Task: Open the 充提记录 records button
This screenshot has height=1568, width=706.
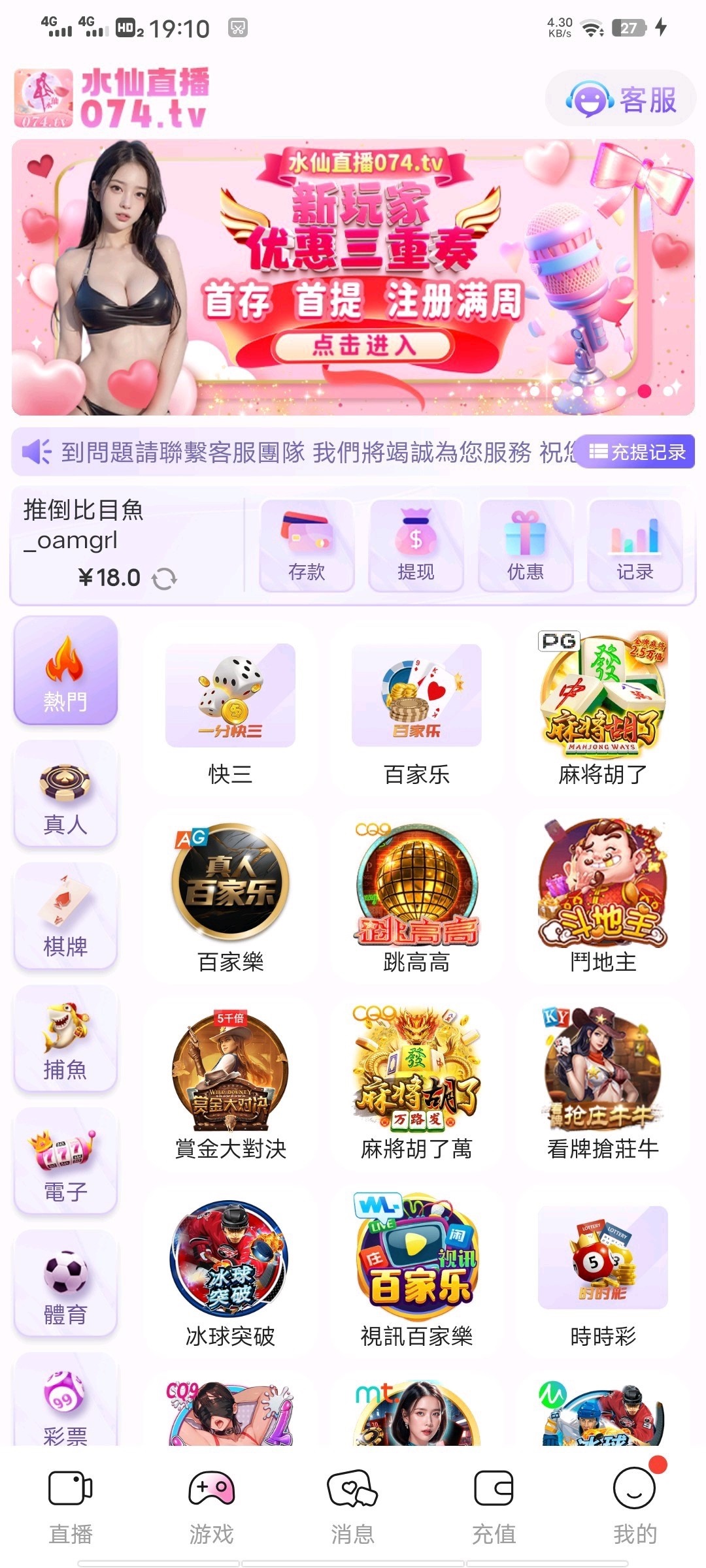Action: (637, 451)
